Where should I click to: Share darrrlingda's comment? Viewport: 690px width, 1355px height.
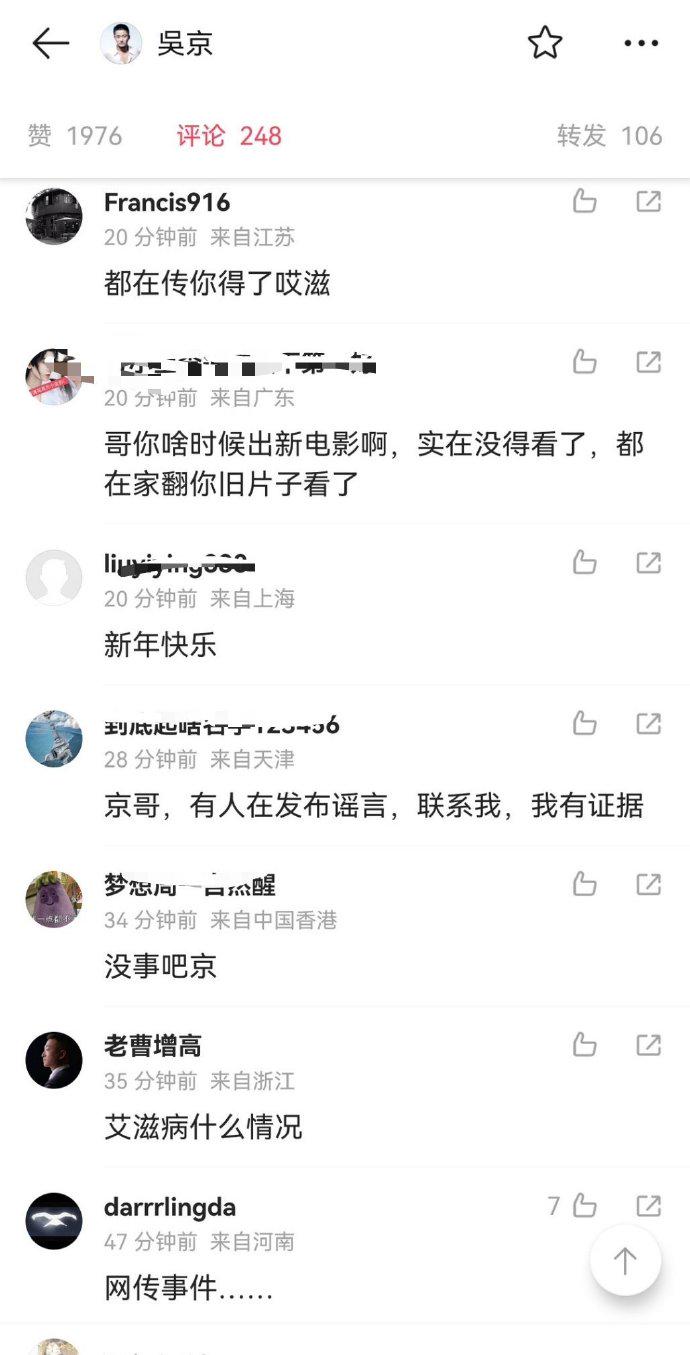[649, 1207]
